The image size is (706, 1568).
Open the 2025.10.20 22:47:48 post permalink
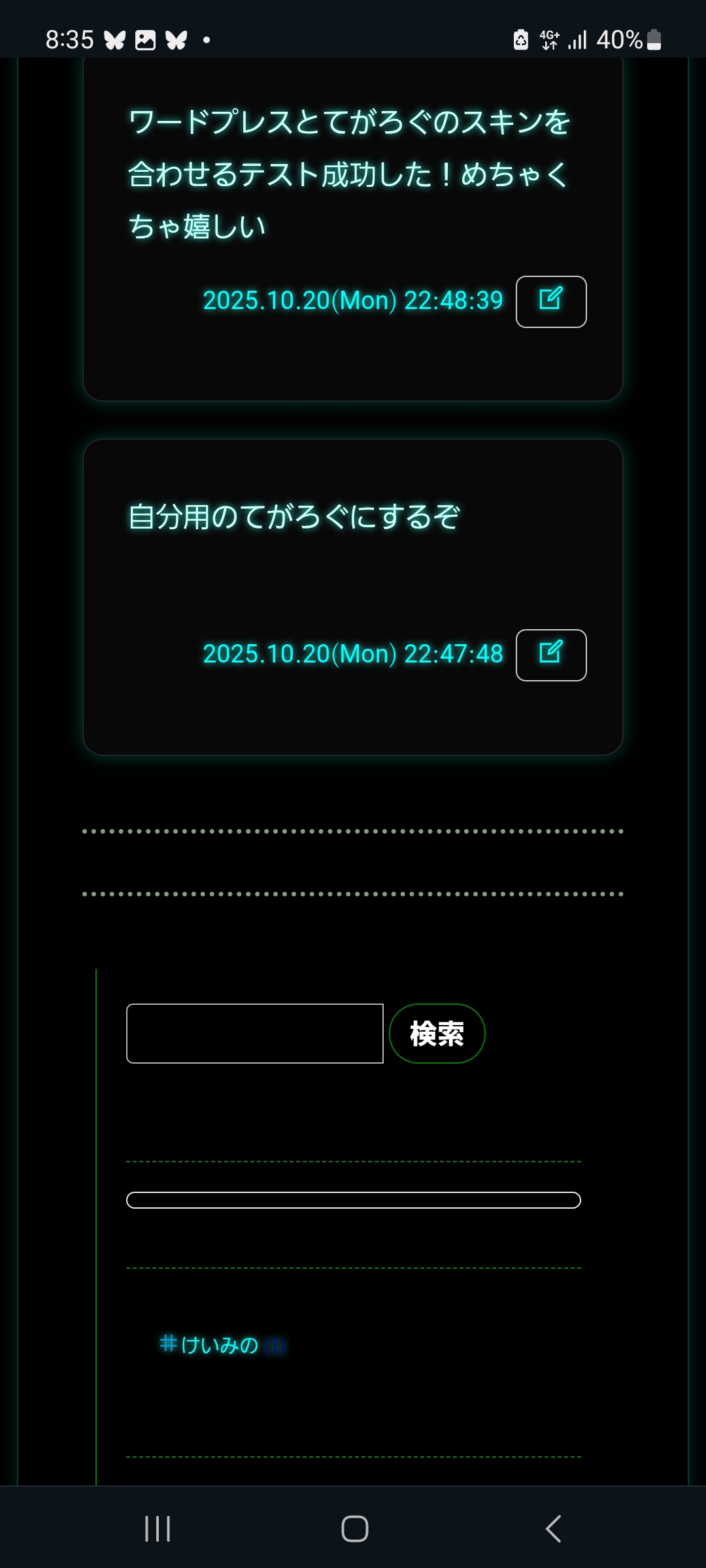352,655
